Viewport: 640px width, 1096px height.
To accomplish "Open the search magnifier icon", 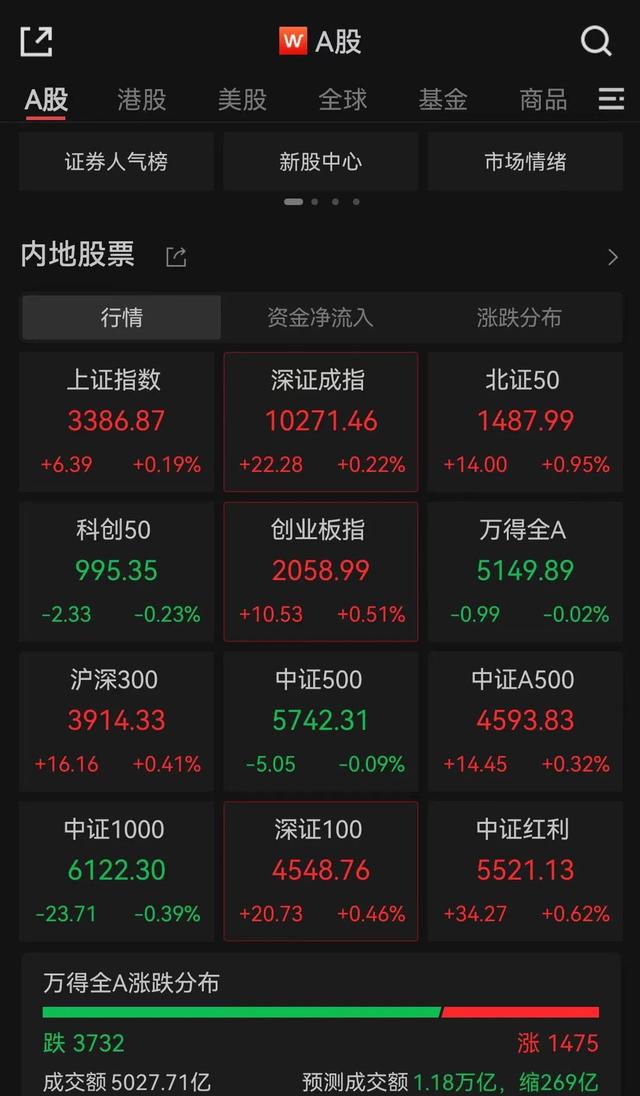I will (x=596, y=41).
